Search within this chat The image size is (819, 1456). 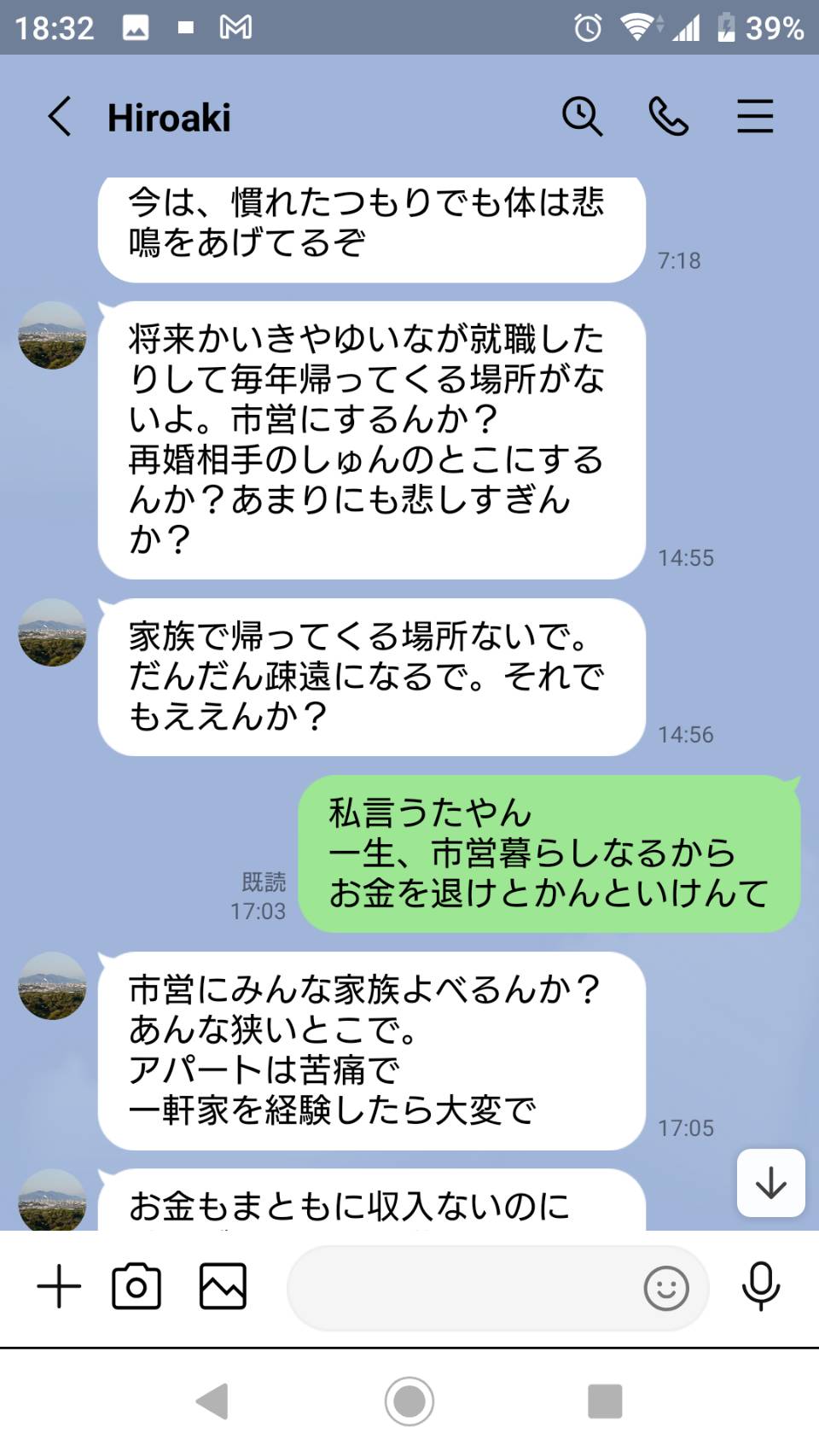pos(583,117)
